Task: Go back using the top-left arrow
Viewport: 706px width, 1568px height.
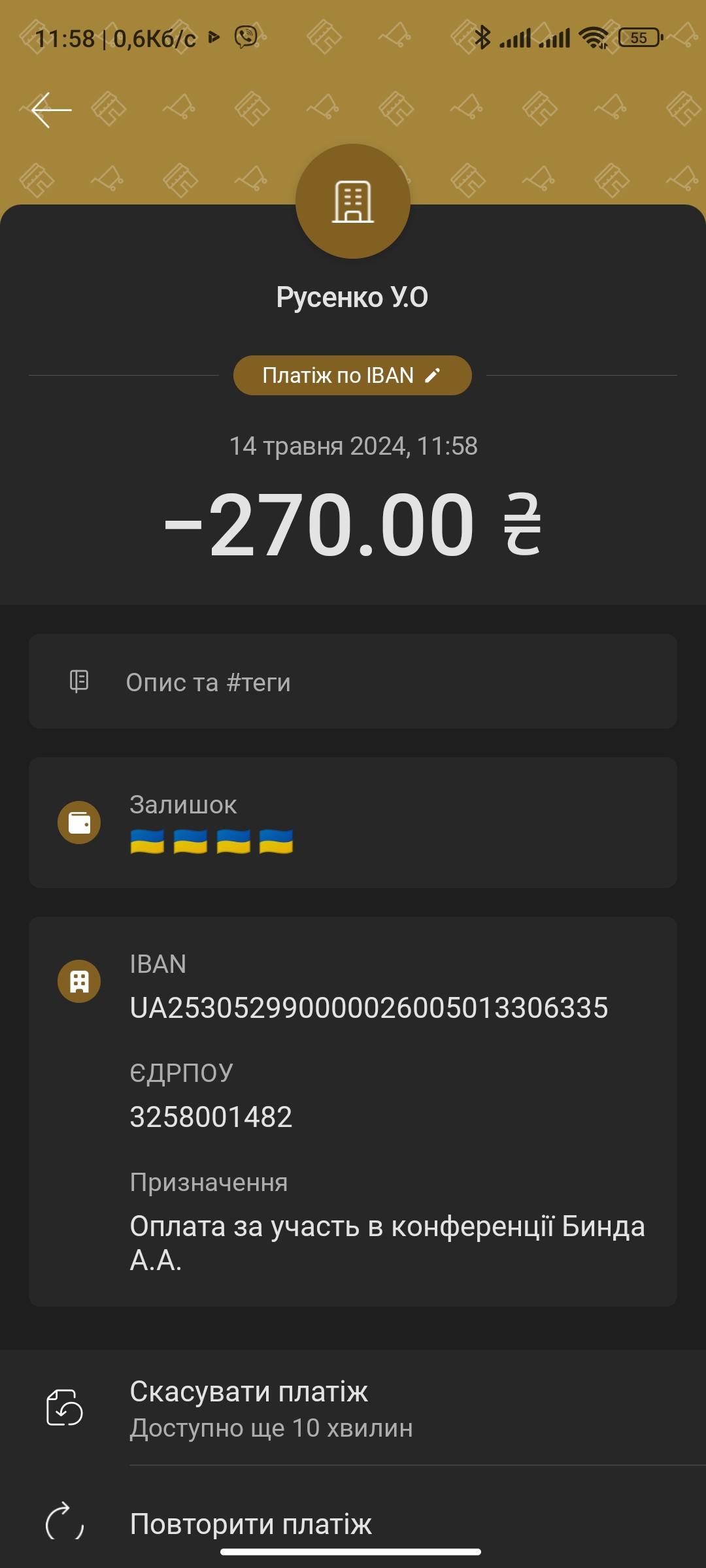Action: pos(52,110)
